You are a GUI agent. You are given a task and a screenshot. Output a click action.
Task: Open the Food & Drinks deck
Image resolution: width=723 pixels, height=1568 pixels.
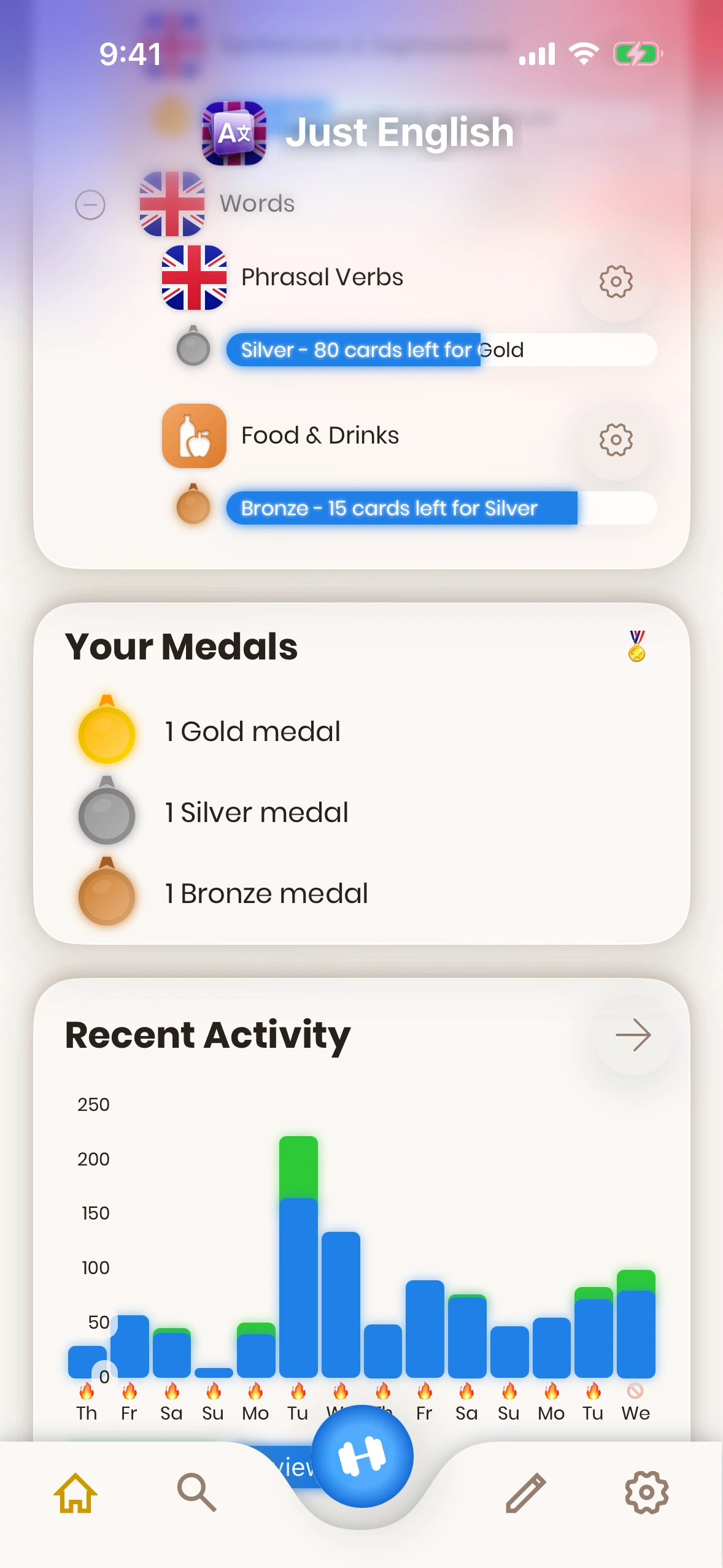coord(319,436)
